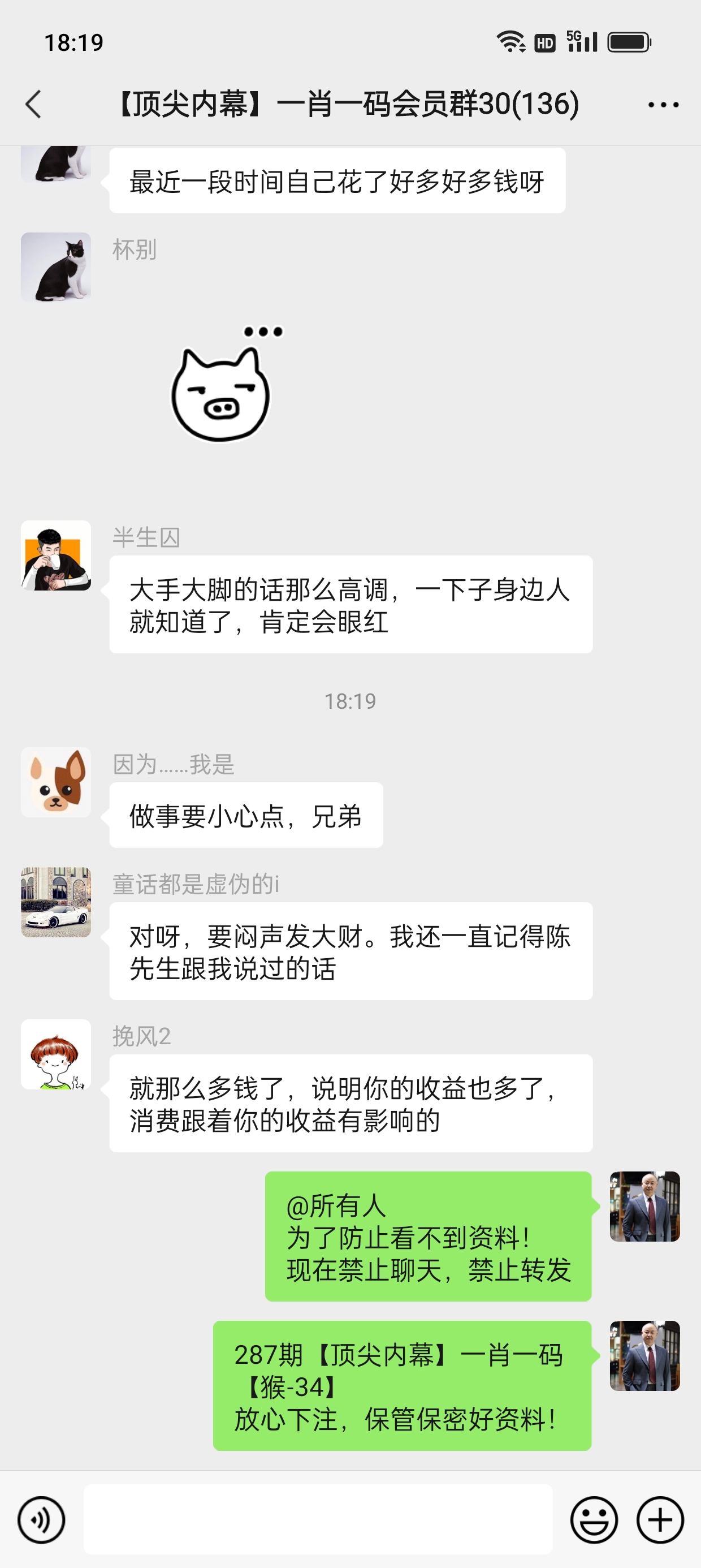Tap own avatar beside the @所有人 message

pos(644,1207)
